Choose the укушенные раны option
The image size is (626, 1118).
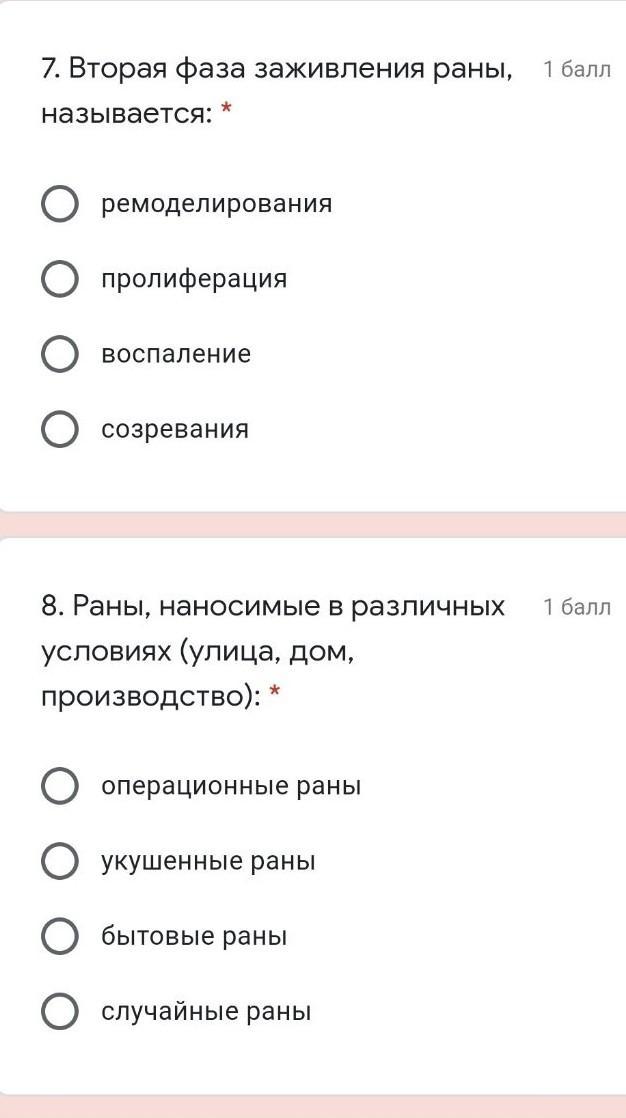59,861
